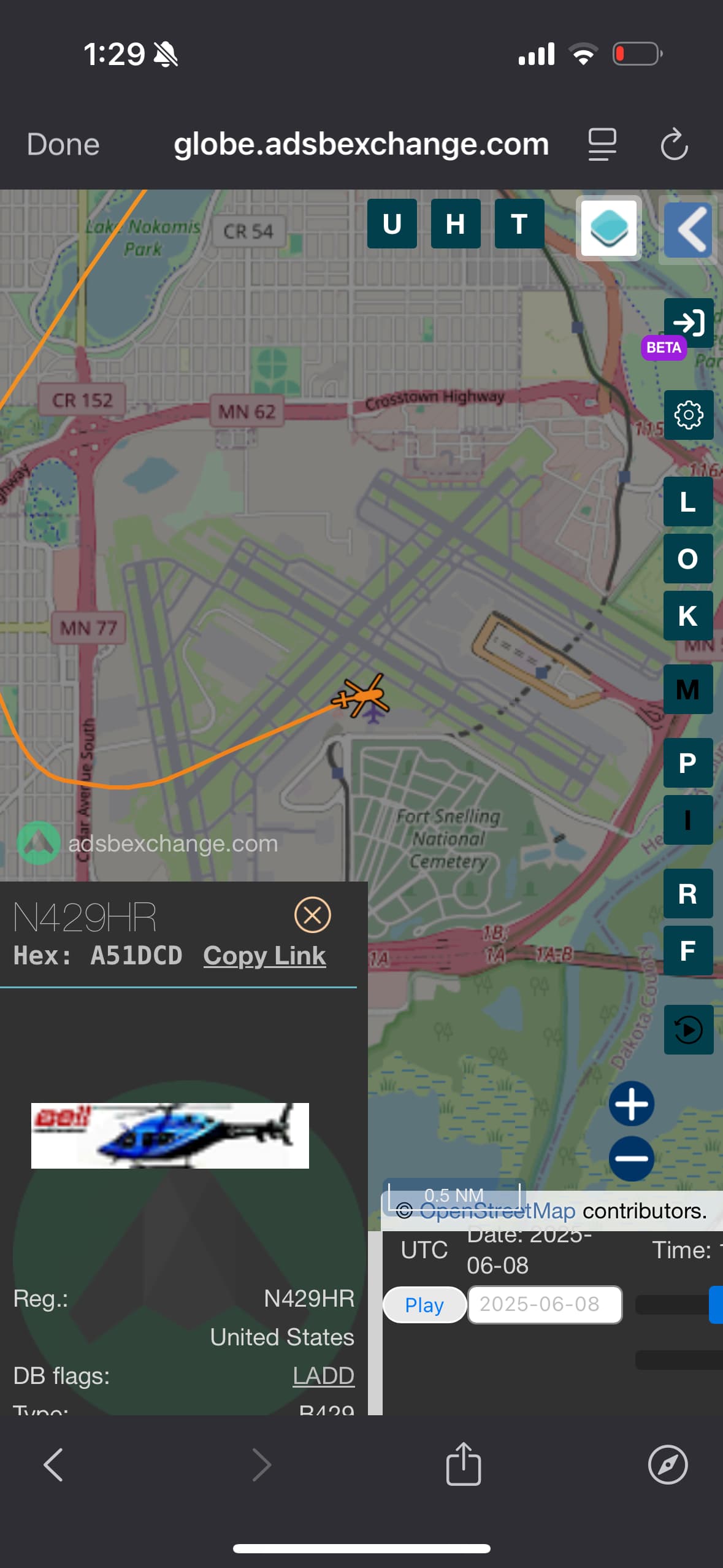Reload the adsbexchange page
Viewport: 723px width, 1568px height.
pos(674,145)
